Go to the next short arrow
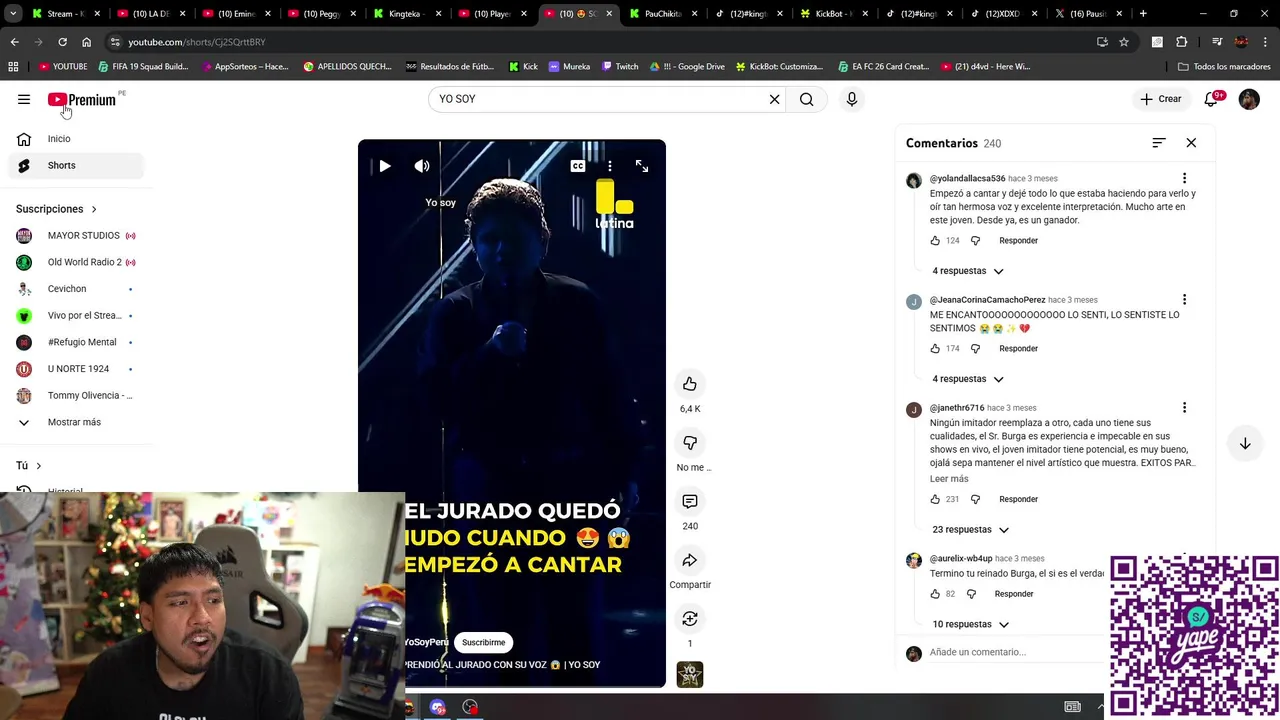Image resolution: width=1280 pixels, height=720 pixels. click(1245, 443)
